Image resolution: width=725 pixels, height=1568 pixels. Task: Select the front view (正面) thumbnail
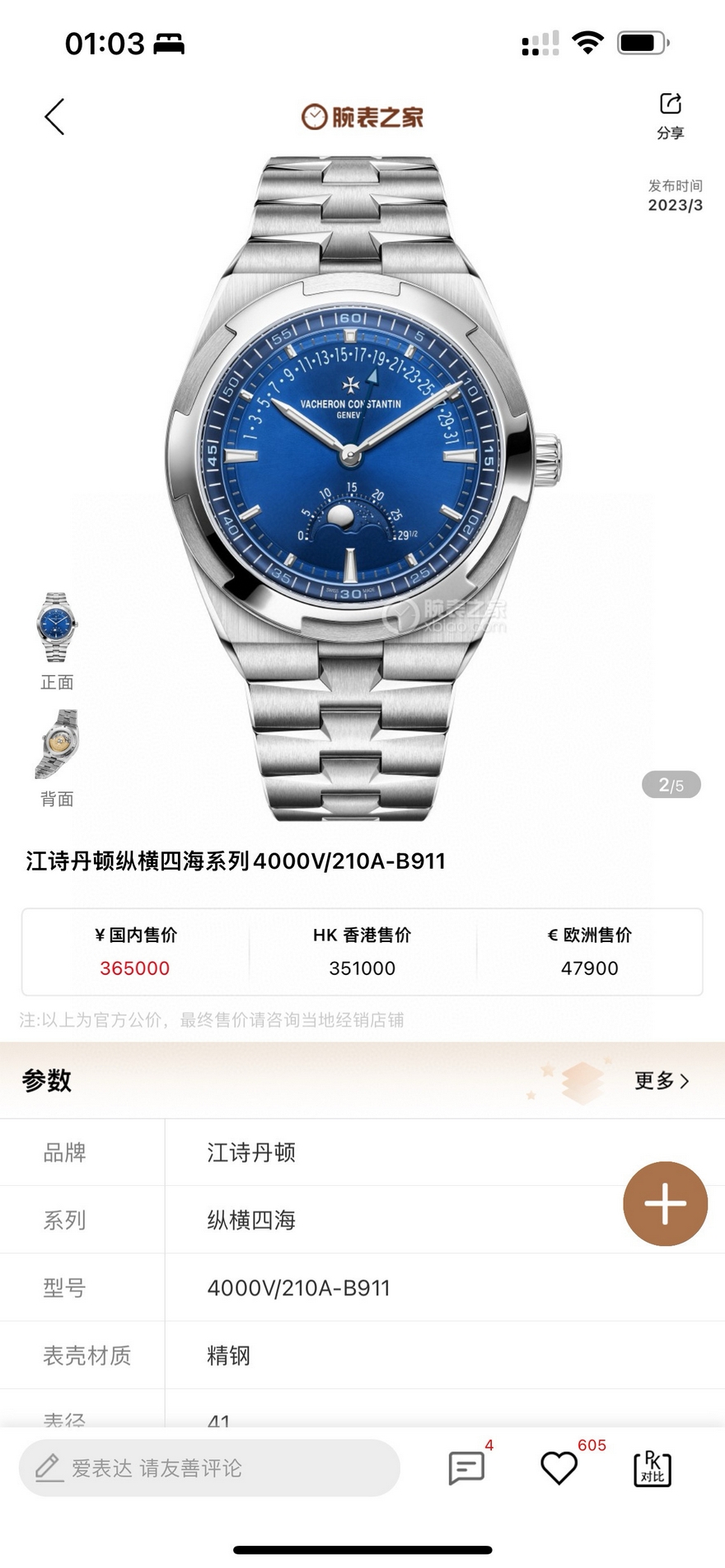(x=57, y=630)
